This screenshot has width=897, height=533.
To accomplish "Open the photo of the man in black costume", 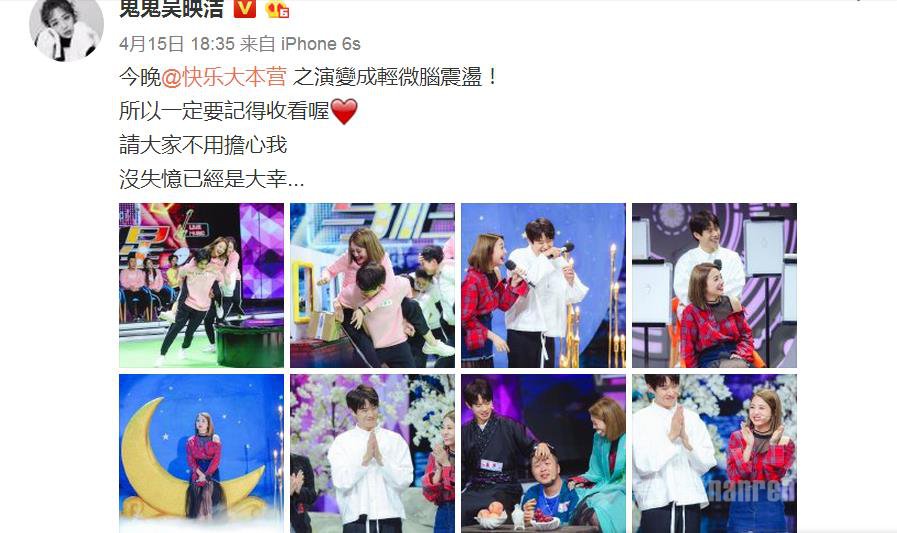I will point(543,453).
